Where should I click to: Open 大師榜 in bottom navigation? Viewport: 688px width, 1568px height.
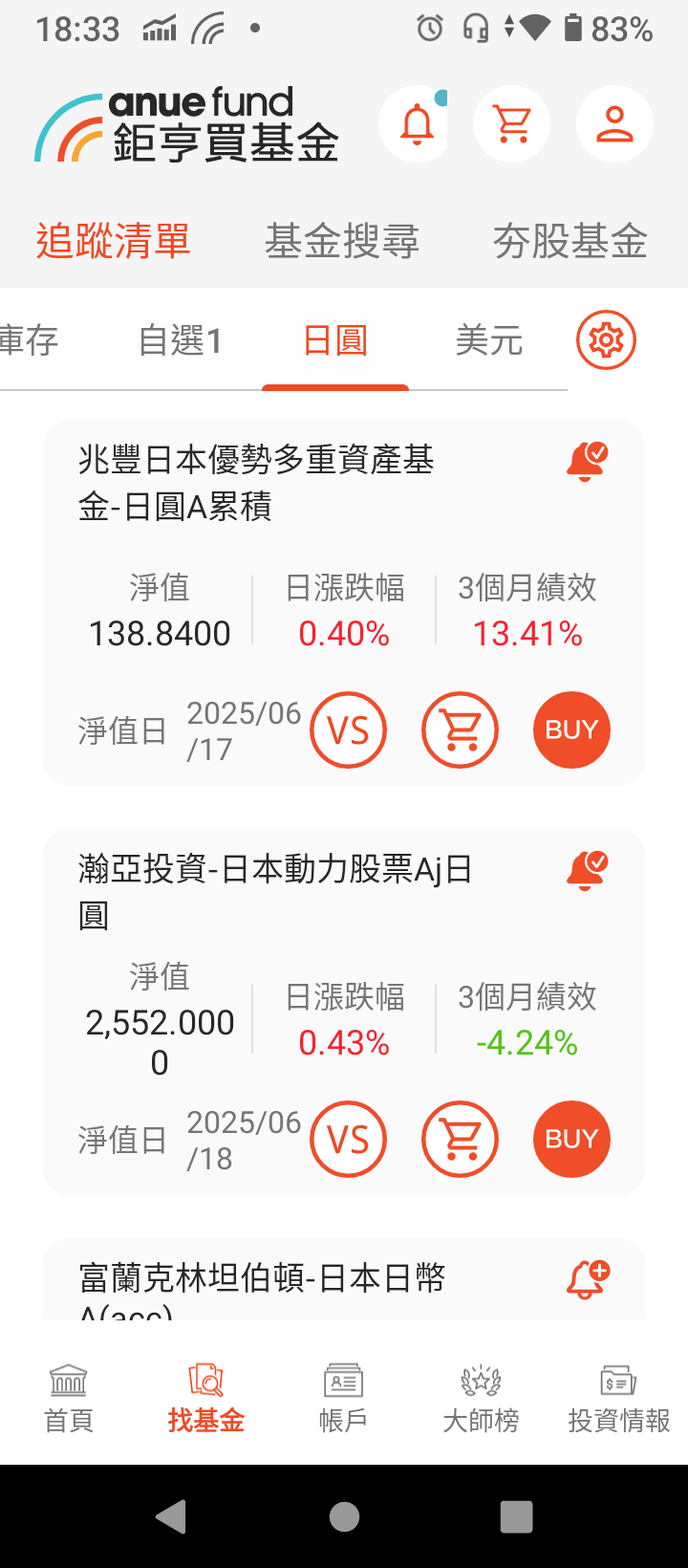tap(481, 1399)
